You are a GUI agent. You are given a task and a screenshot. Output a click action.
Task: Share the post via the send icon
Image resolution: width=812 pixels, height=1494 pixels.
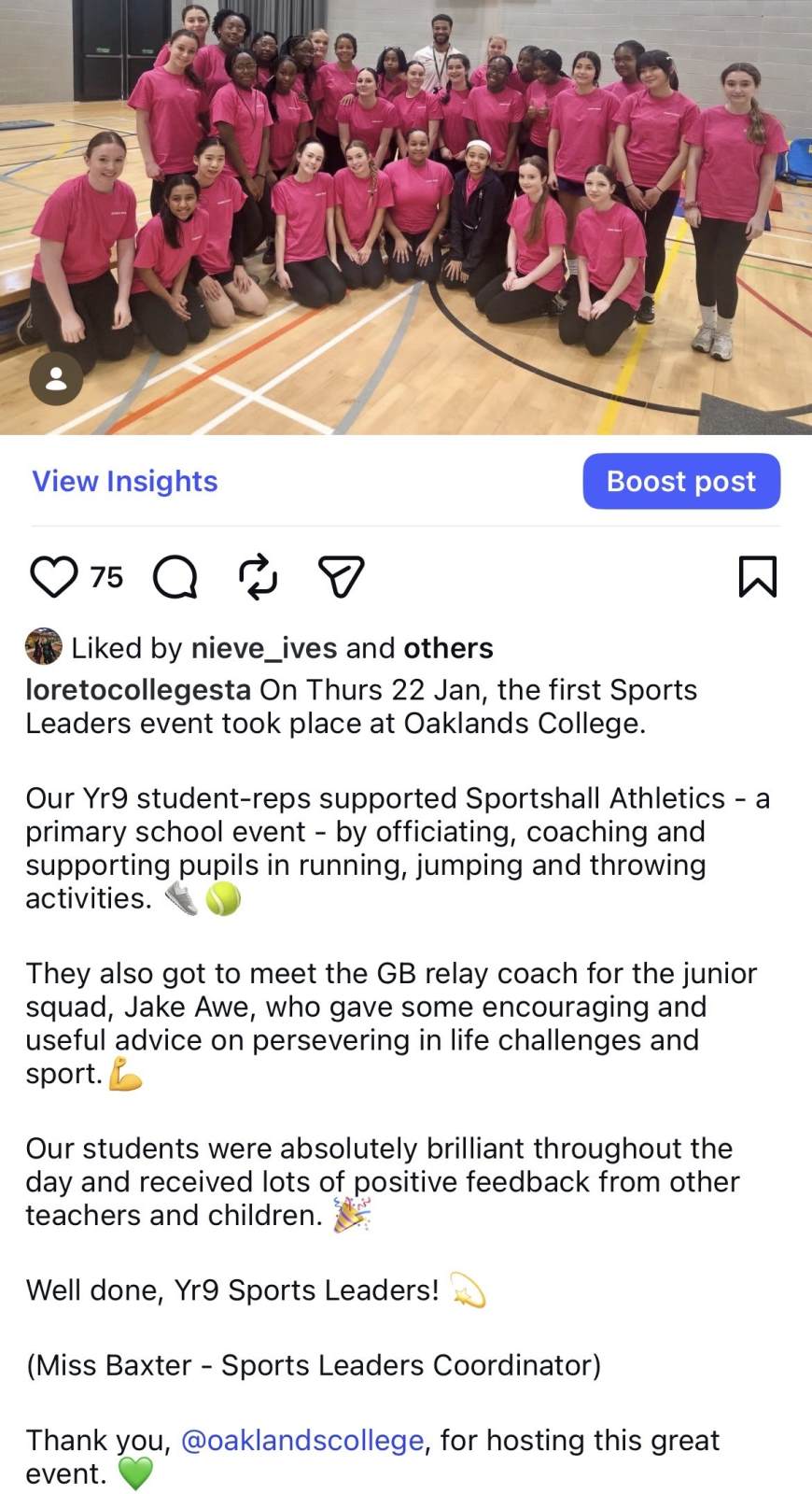341,576
